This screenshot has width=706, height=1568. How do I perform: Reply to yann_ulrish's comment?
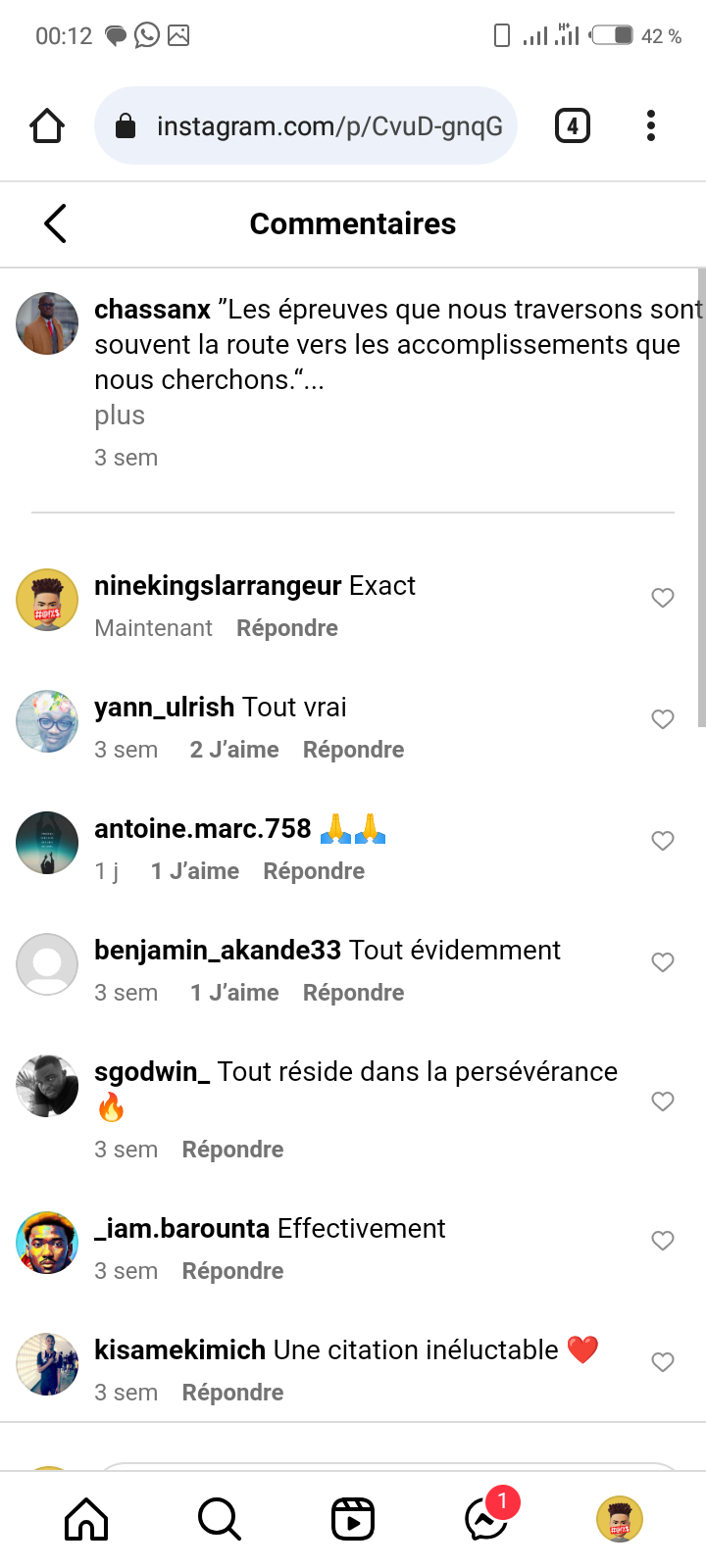[x=353, y=750]
